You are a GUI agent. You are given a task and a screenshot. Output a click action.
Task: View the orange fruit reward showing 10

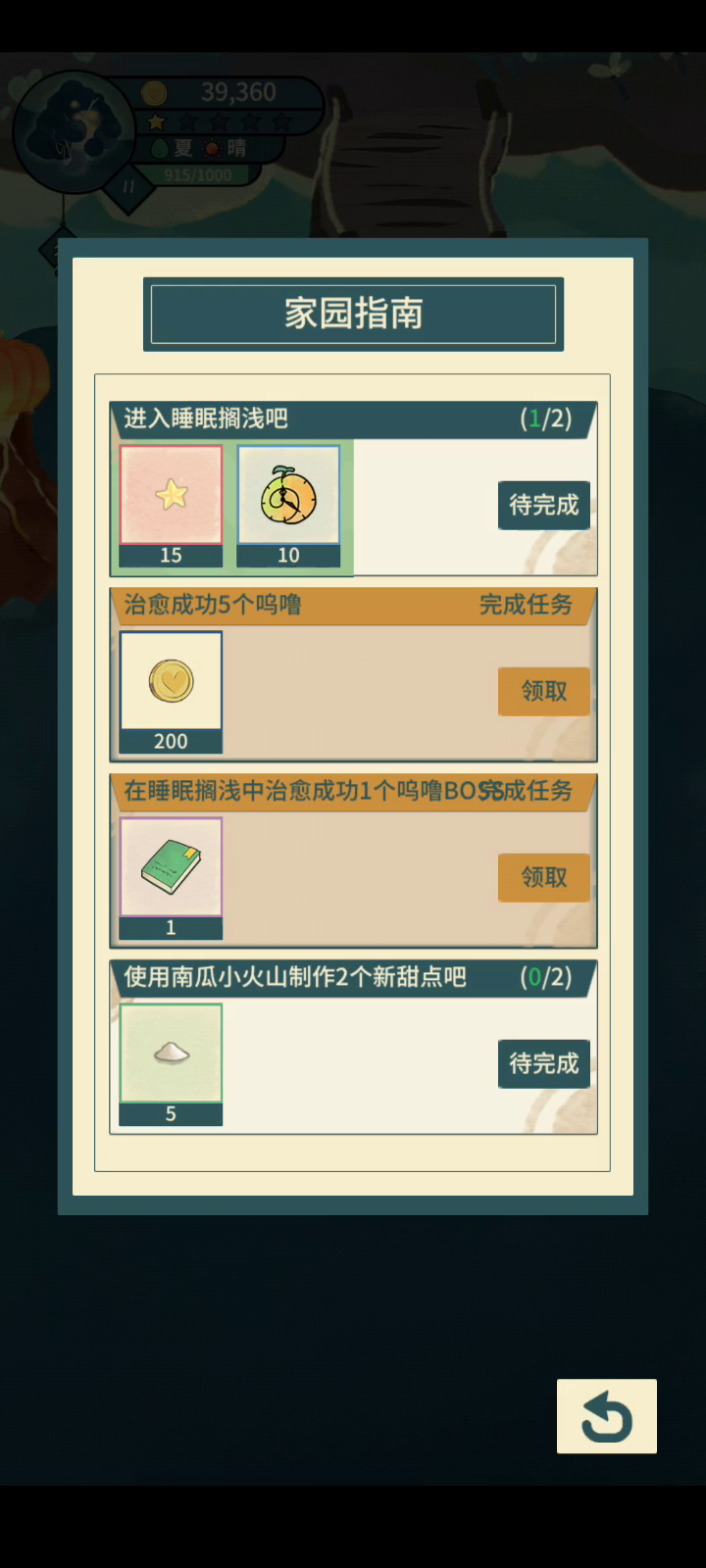pos(288,506)
